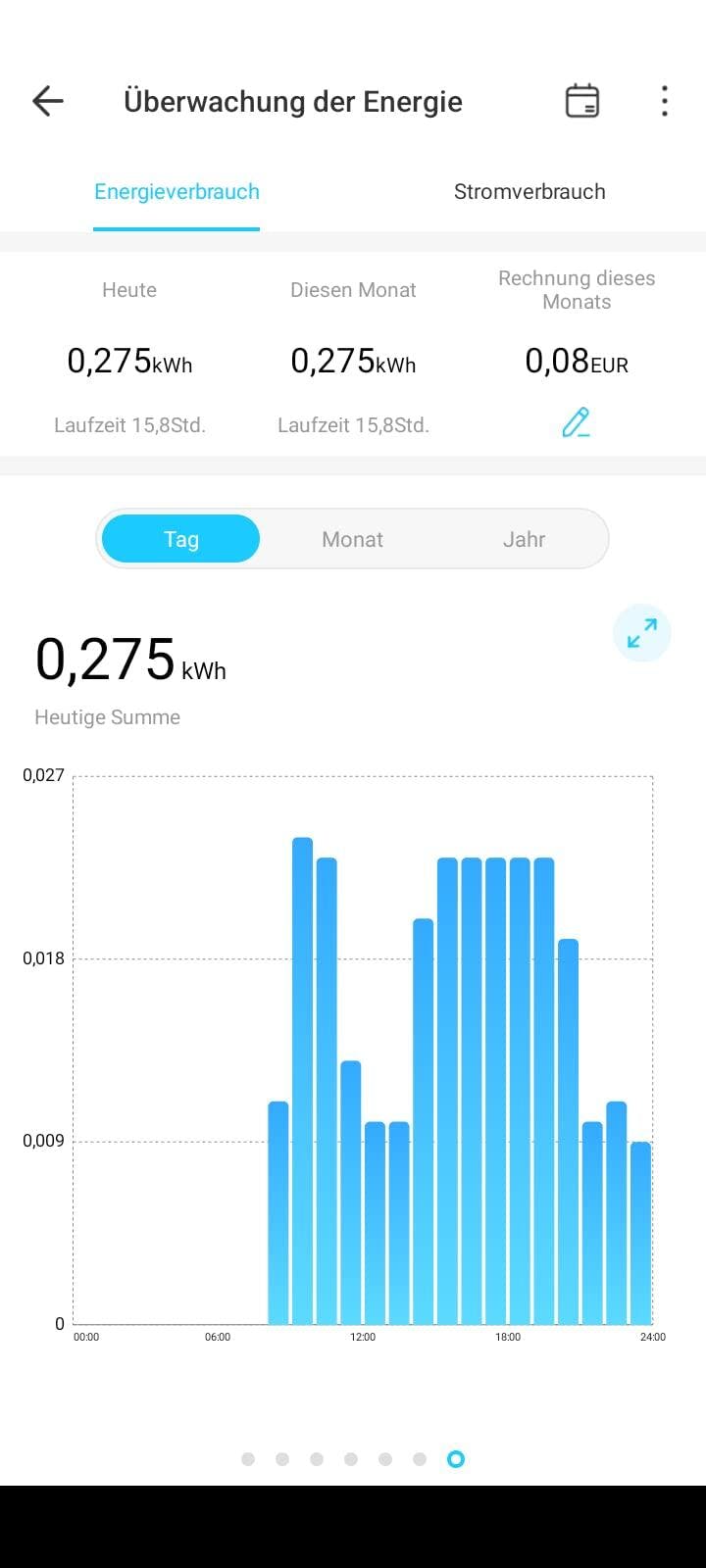The height and width of the screenshot is (1568, 706).
Task: Open the three-dot overflow menu
Action: coord(665,101)
